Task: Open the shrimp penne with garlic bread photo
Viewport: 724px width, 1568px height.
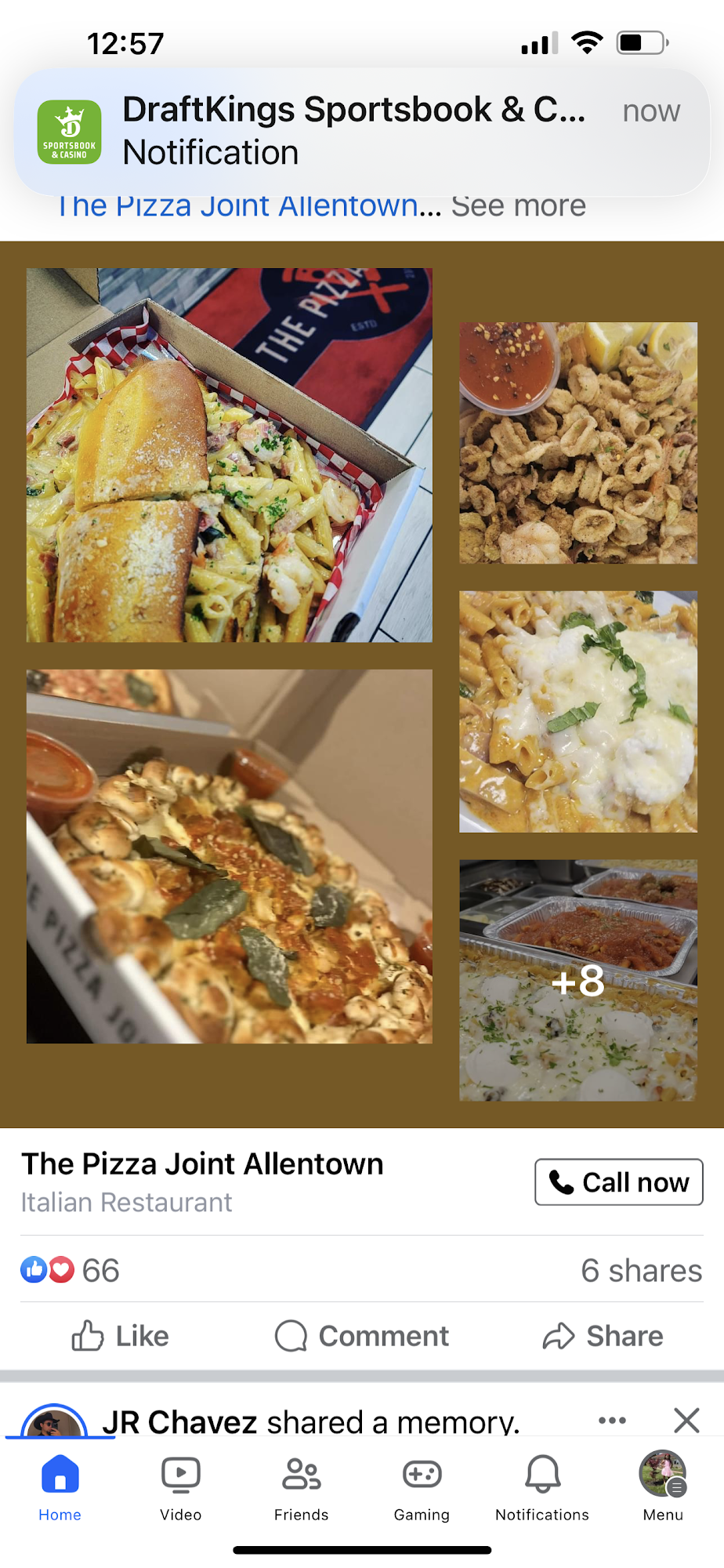Action: pyautogui.click(x=229, y=456)
